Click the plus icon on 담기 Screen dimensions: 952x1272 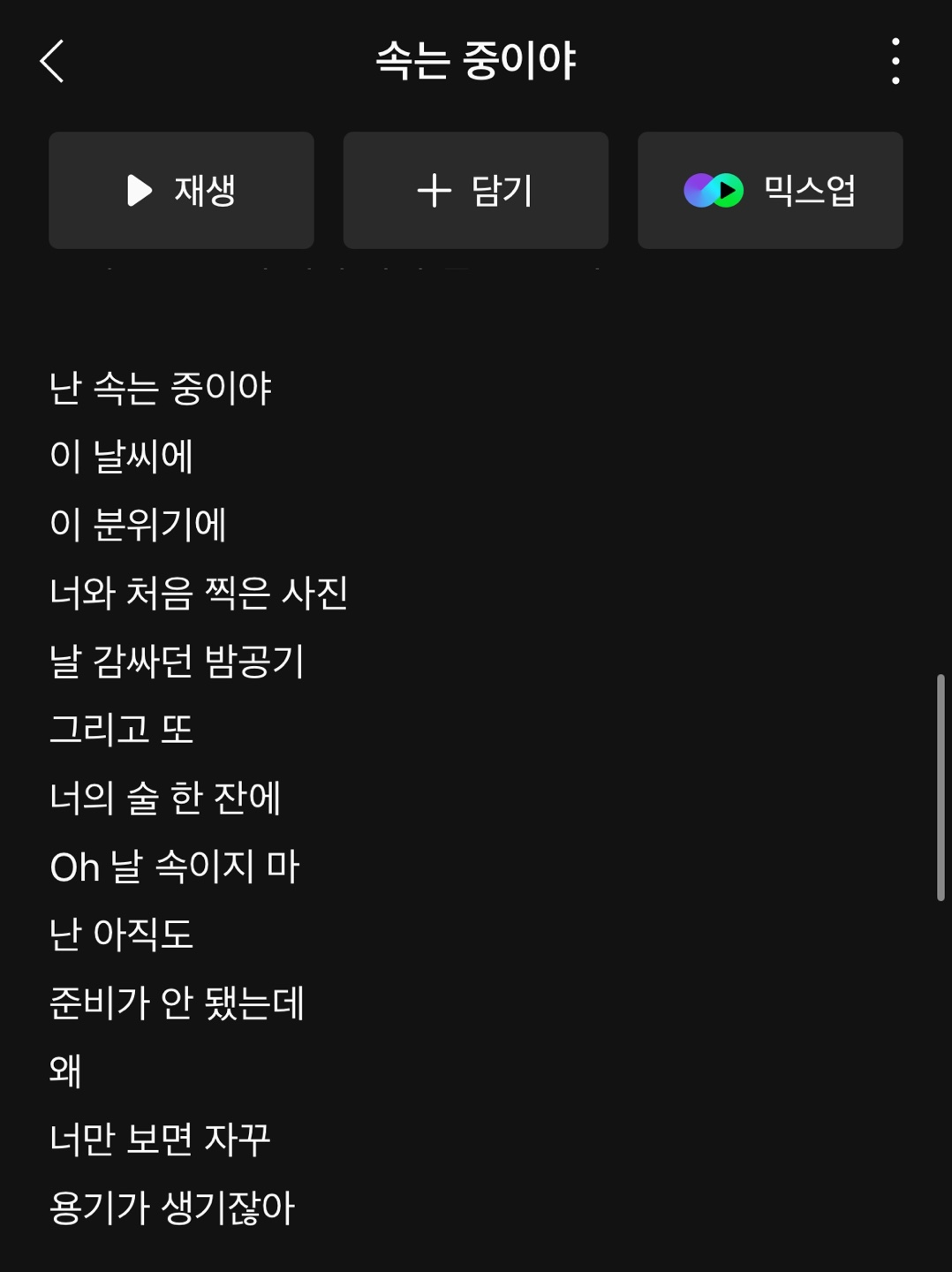(x=434, y=190)
